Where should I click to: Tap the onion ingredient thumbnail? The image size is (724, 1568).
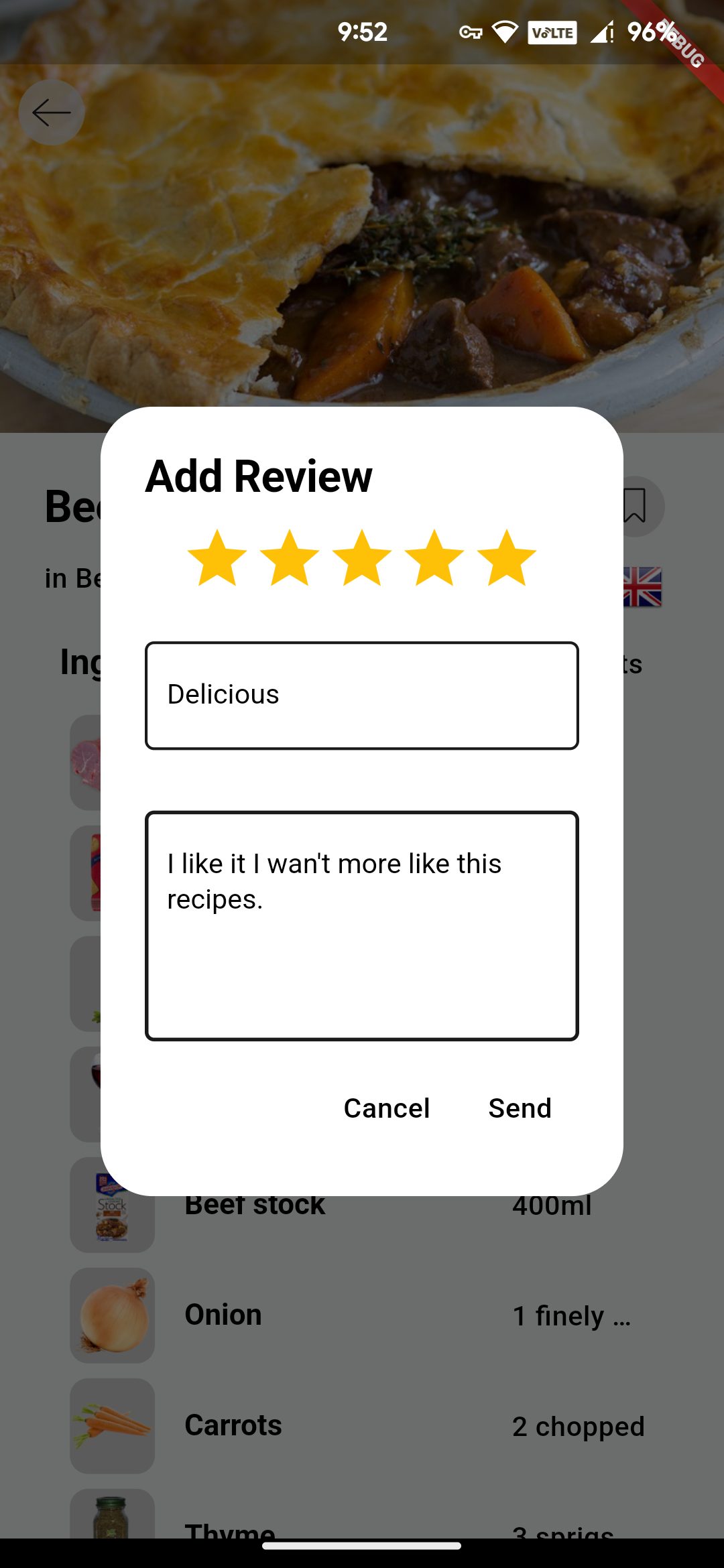[x=111, y=1315]
